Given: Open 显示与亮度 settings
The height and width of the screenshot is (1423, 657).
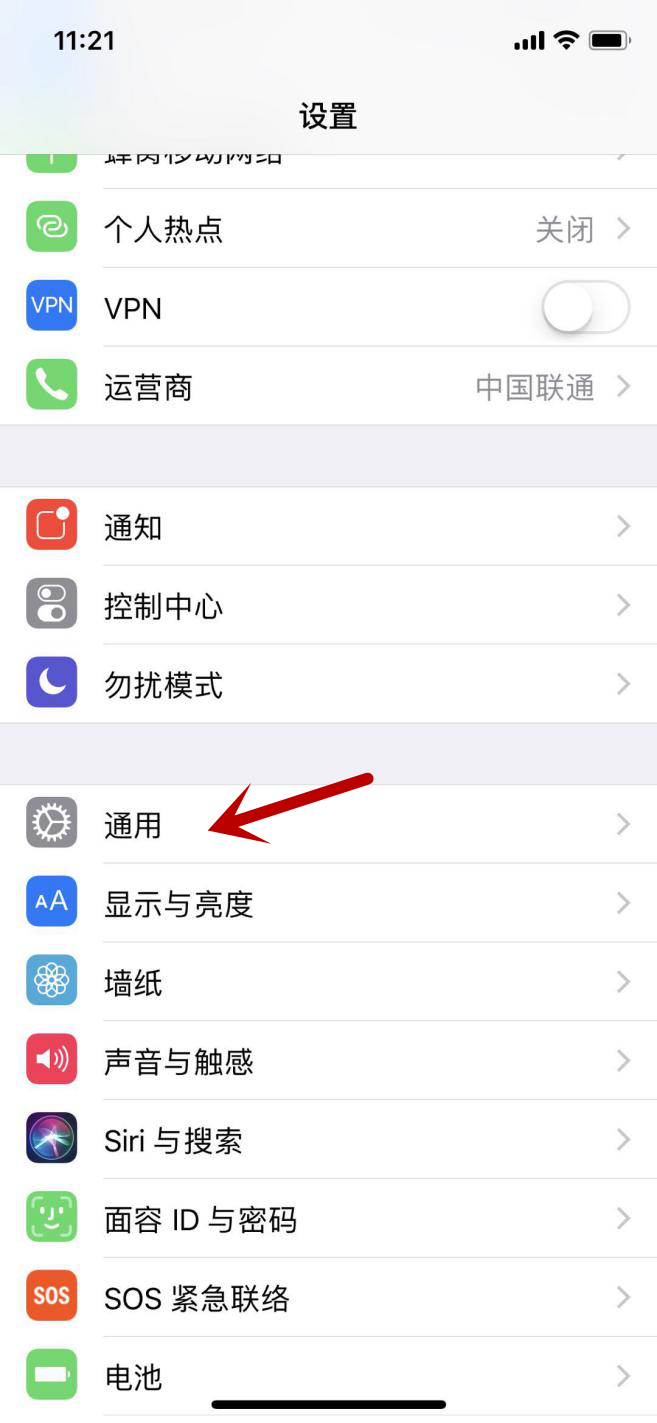Looking at the screenshot, I should (328, 903).
